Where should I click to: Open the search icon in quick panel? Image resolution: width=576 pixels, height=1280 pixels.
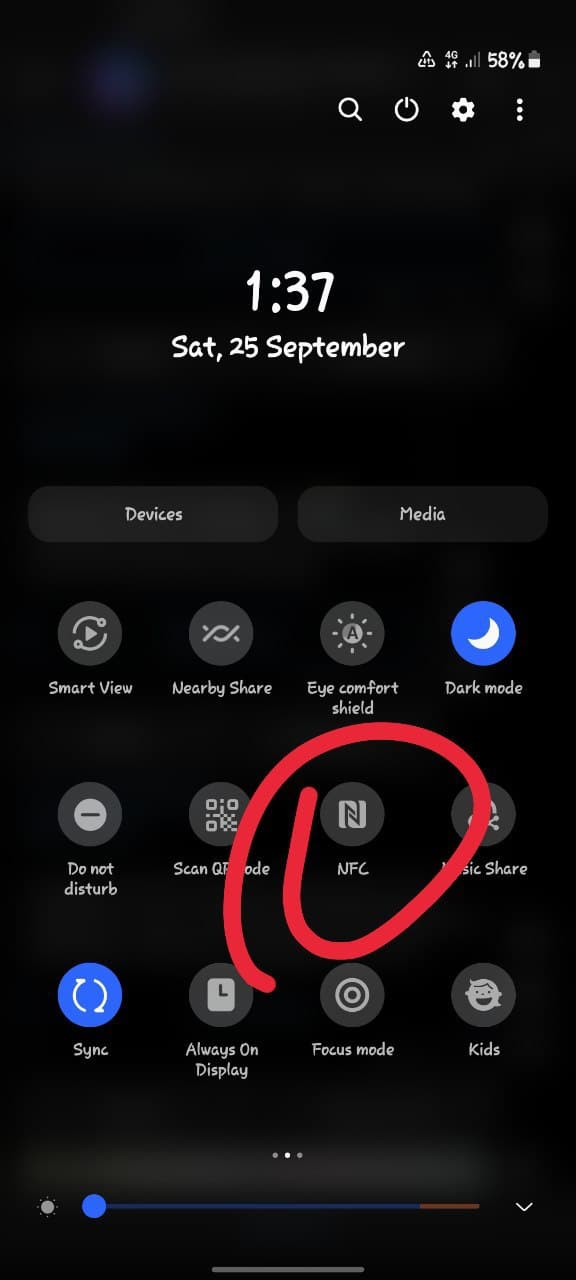tap(350, 109)
